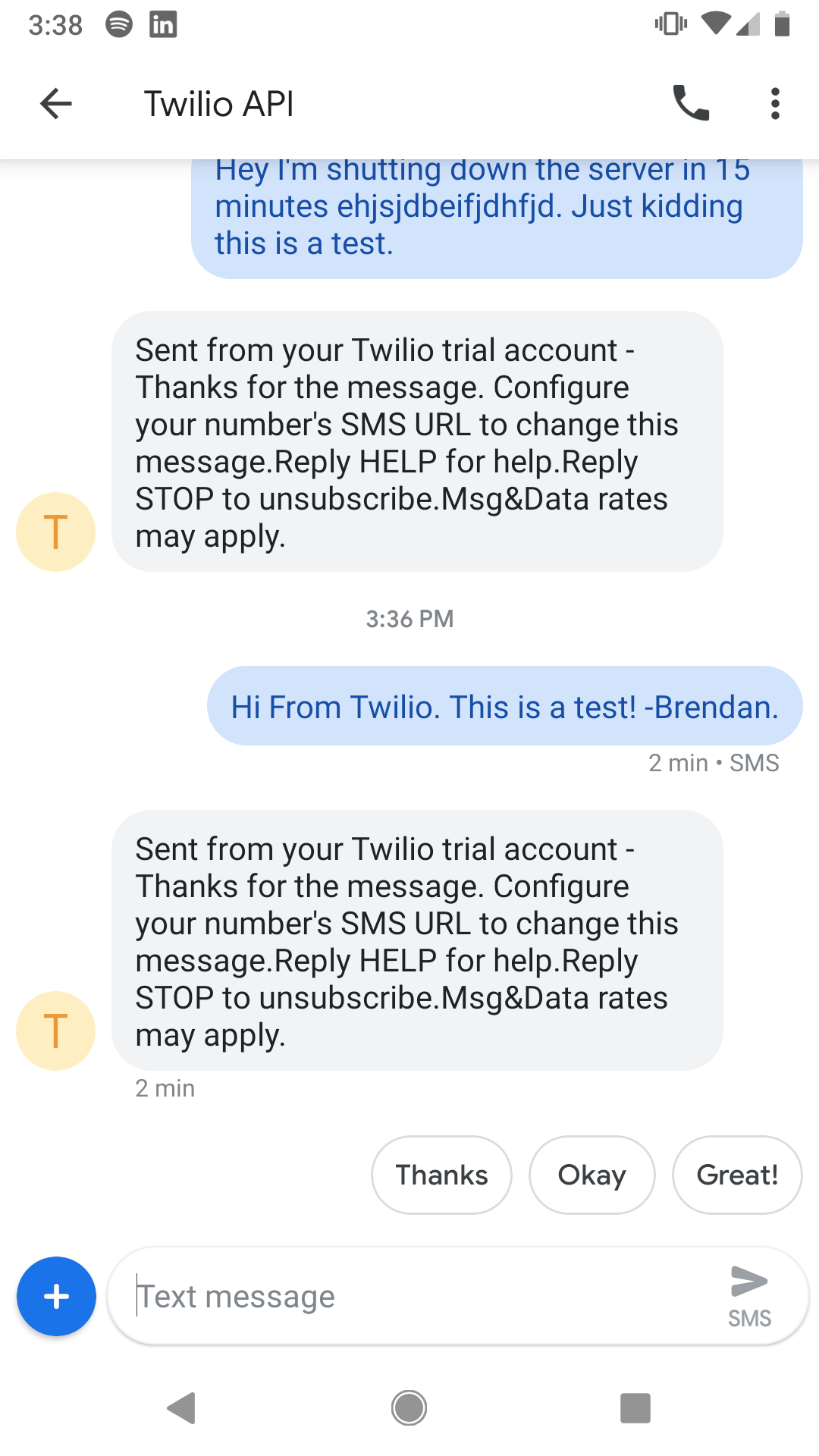This screenshot has width=819, height=1456.
Task: Tap the Twilio contact avatar on the first message
Action: [55, 531]
